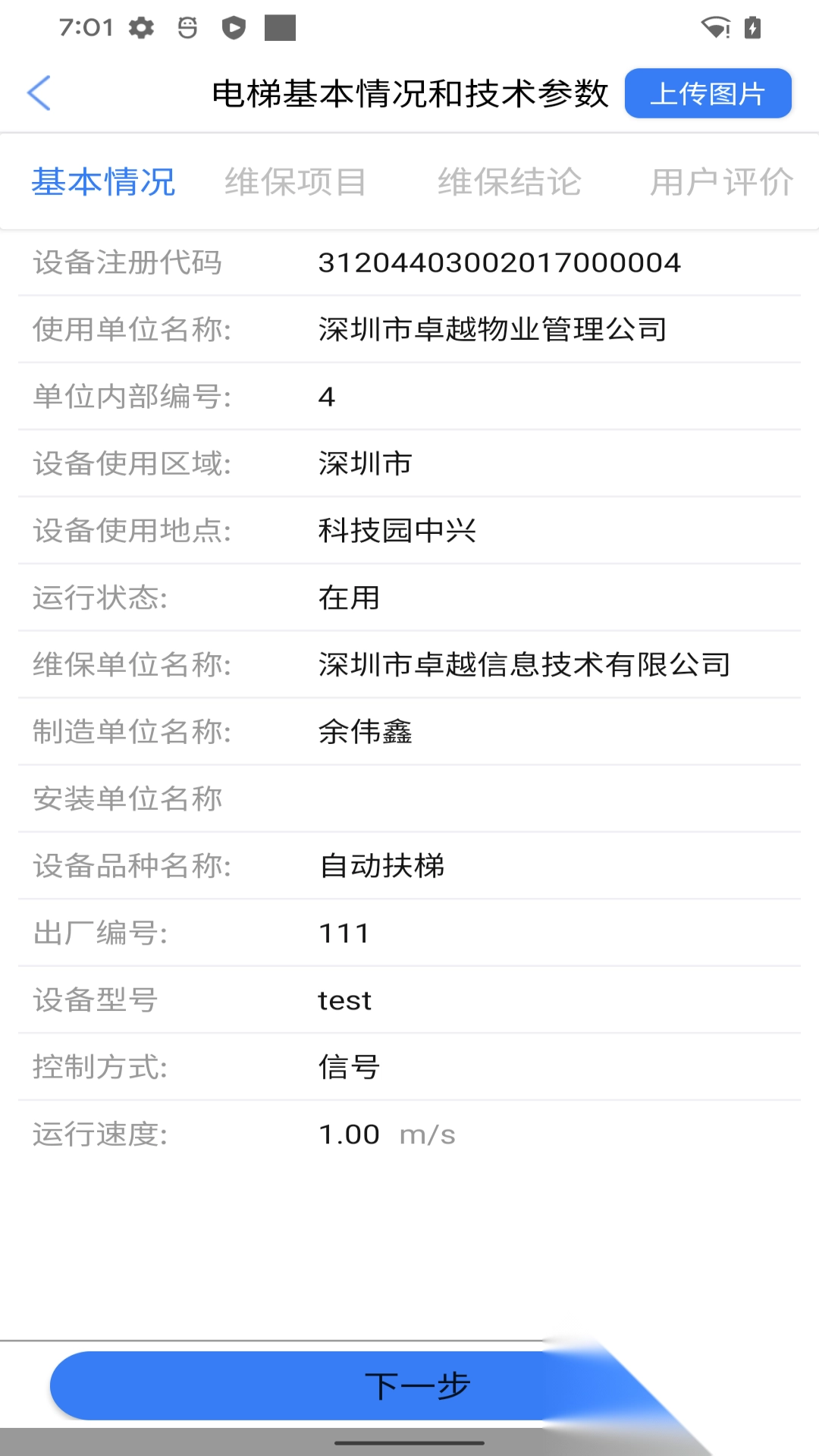Tap the bottom navigation gesture bar
Screen dimensions: 819x1456
pyautogui.click(x=409, y=1444)
